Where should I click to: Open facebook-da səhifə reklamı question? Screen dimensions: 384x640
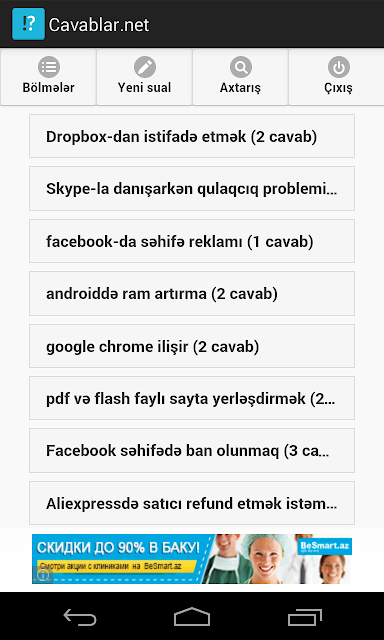[x=192, y=241]
